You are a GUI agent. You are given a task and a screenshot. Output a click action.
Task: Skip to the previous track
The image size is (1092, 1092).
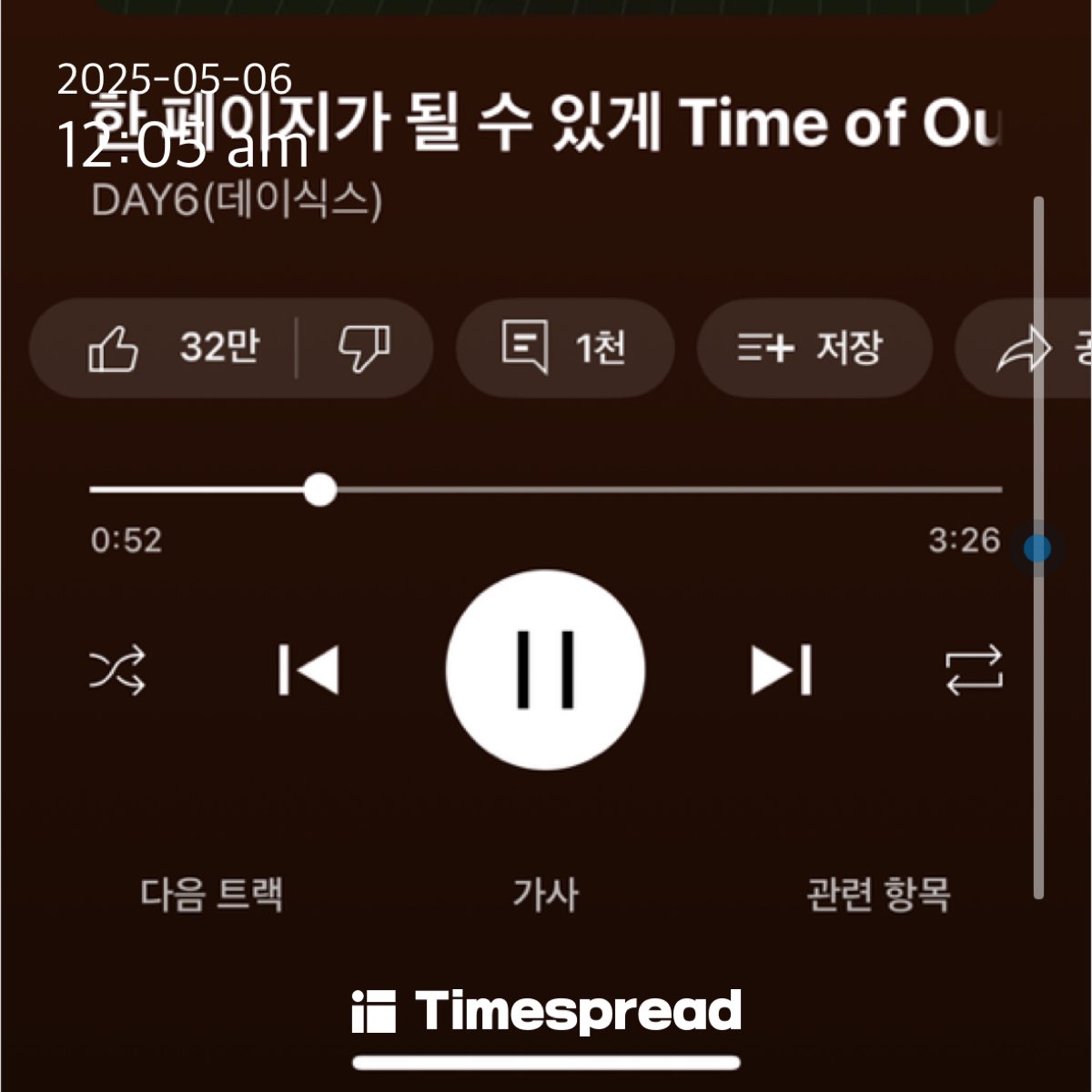[308, 671]
